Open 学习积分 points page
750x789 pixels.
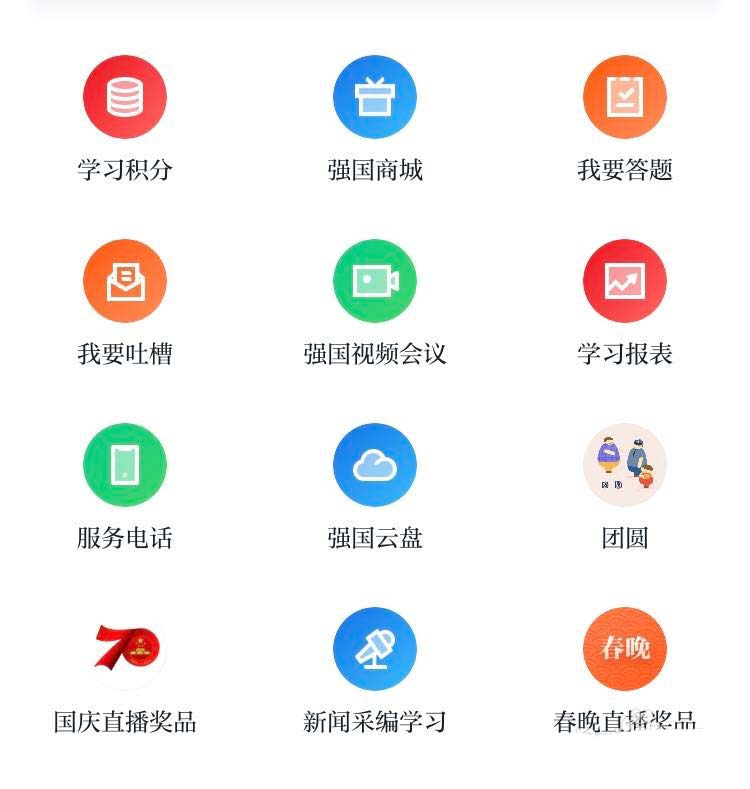(x=125, y=97)
